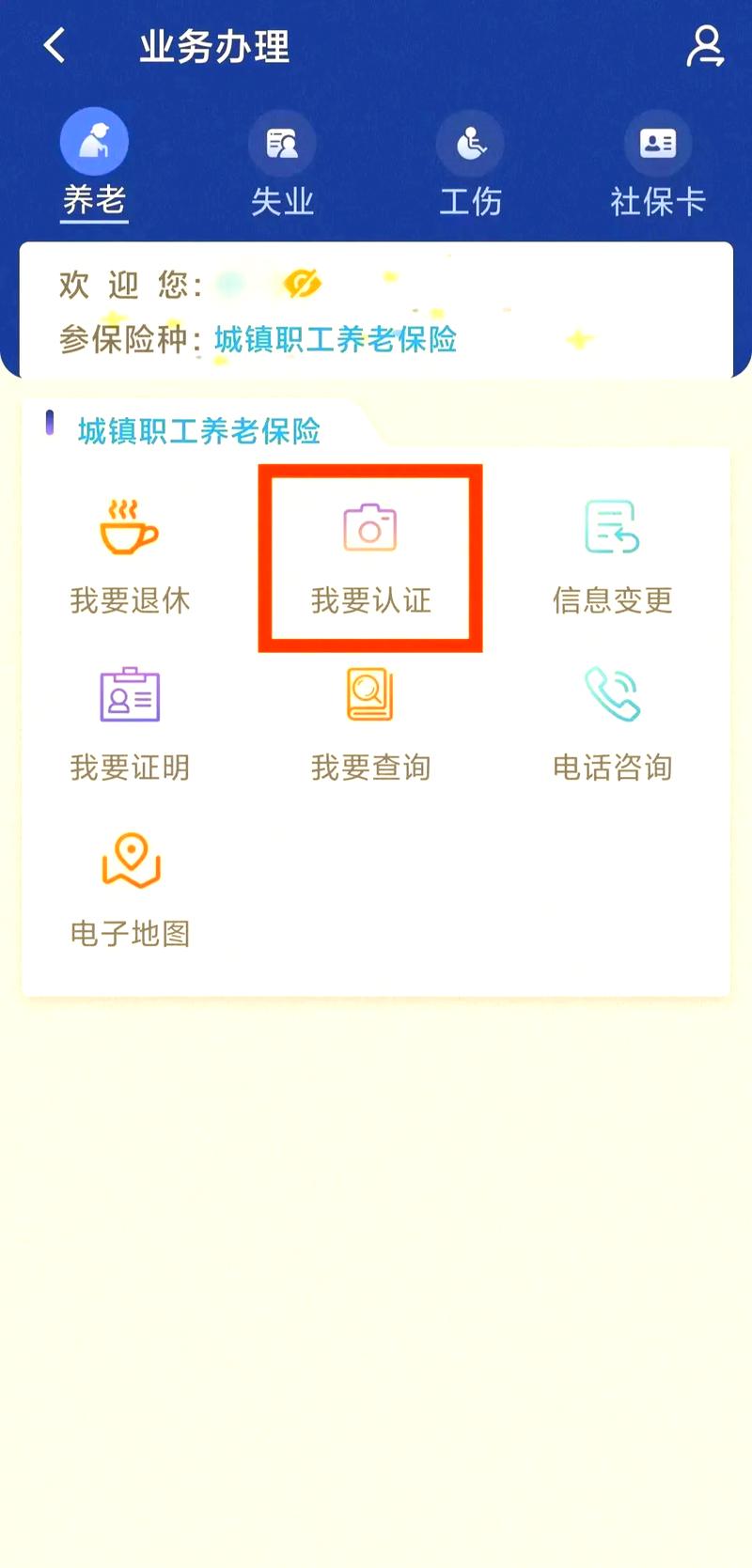
Task: Open 电子地图 service
Action: tap(130, 890)
